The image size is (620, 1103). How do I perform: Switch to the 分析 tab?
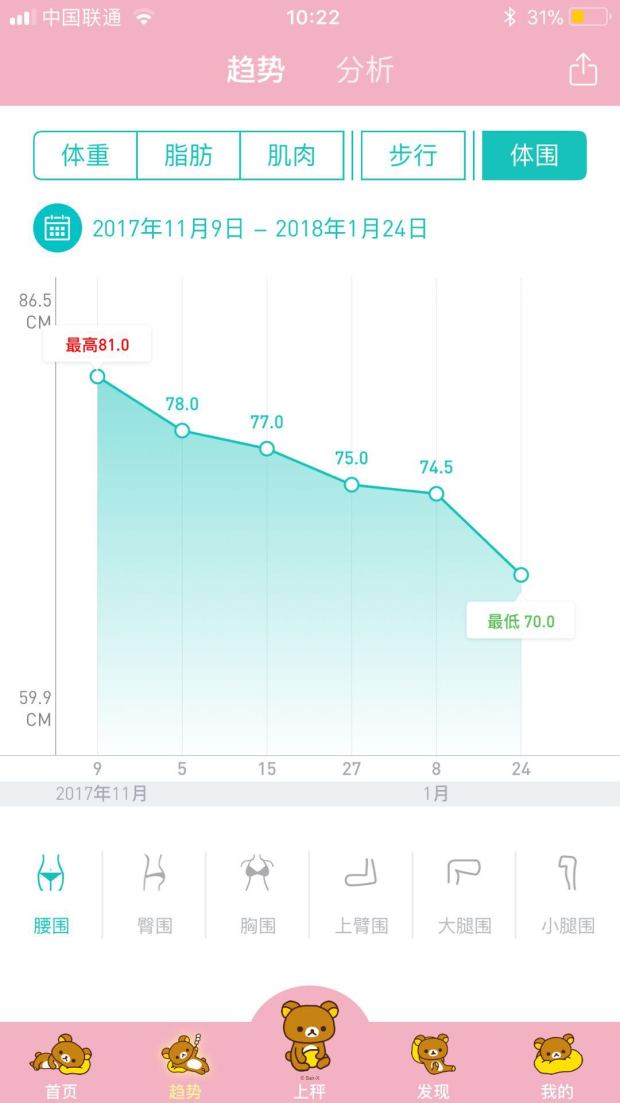[365, 70]
